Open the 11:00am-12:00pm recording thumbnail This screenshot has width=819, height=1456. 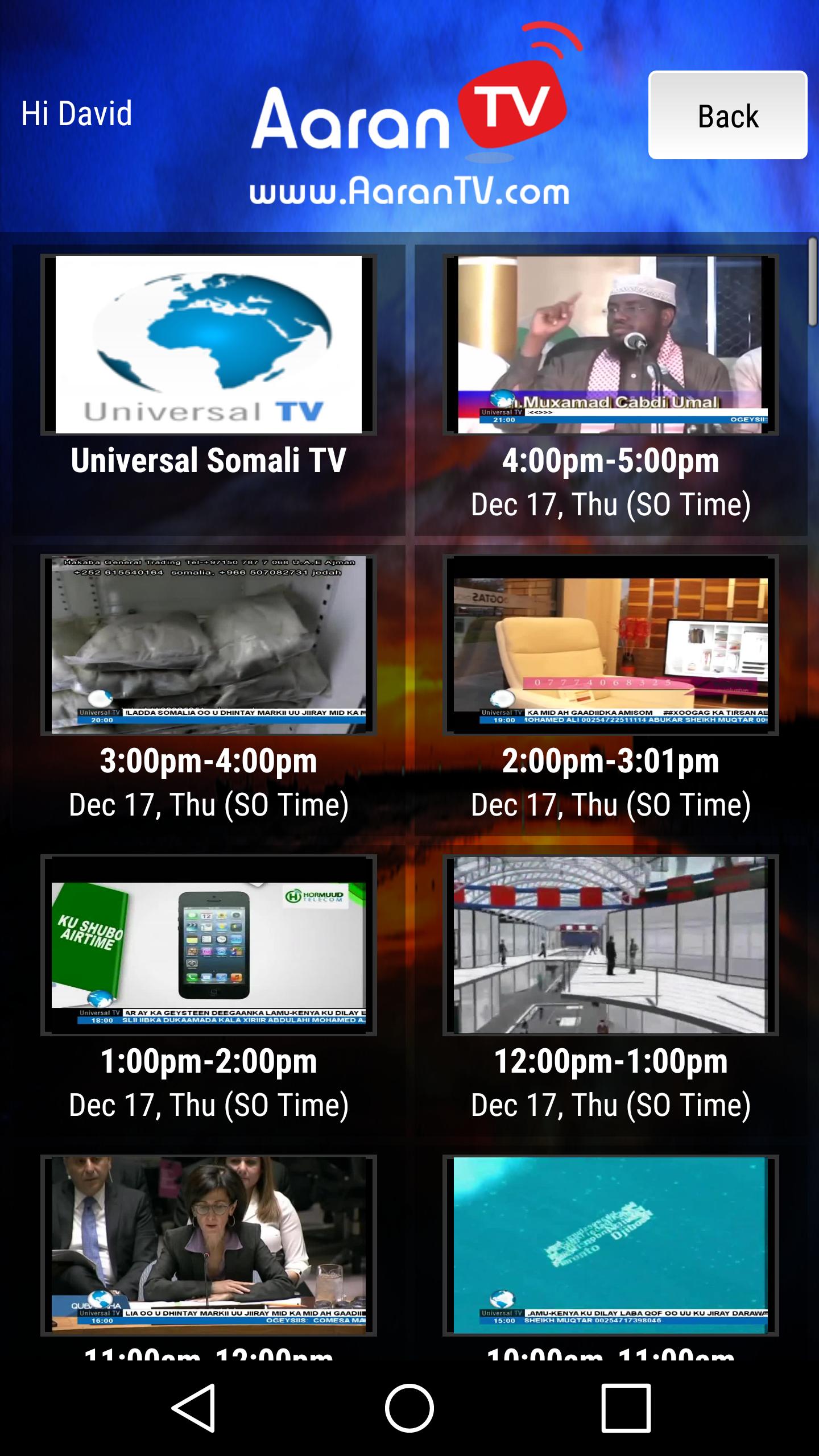coord(209,1245)
